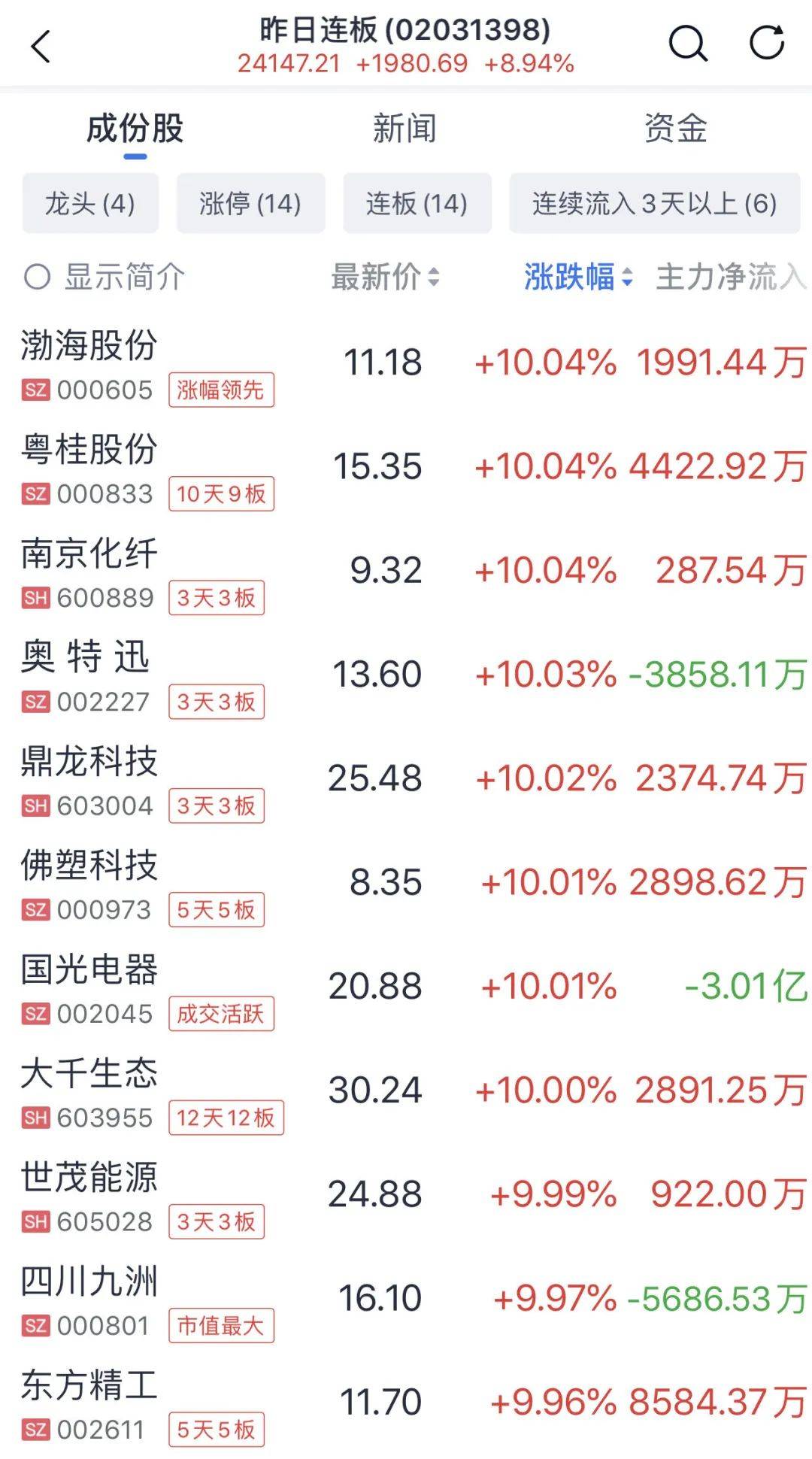812x1459 pixels.
Task: Switch to the 资金 tab
Action: [x=676, y=129]
